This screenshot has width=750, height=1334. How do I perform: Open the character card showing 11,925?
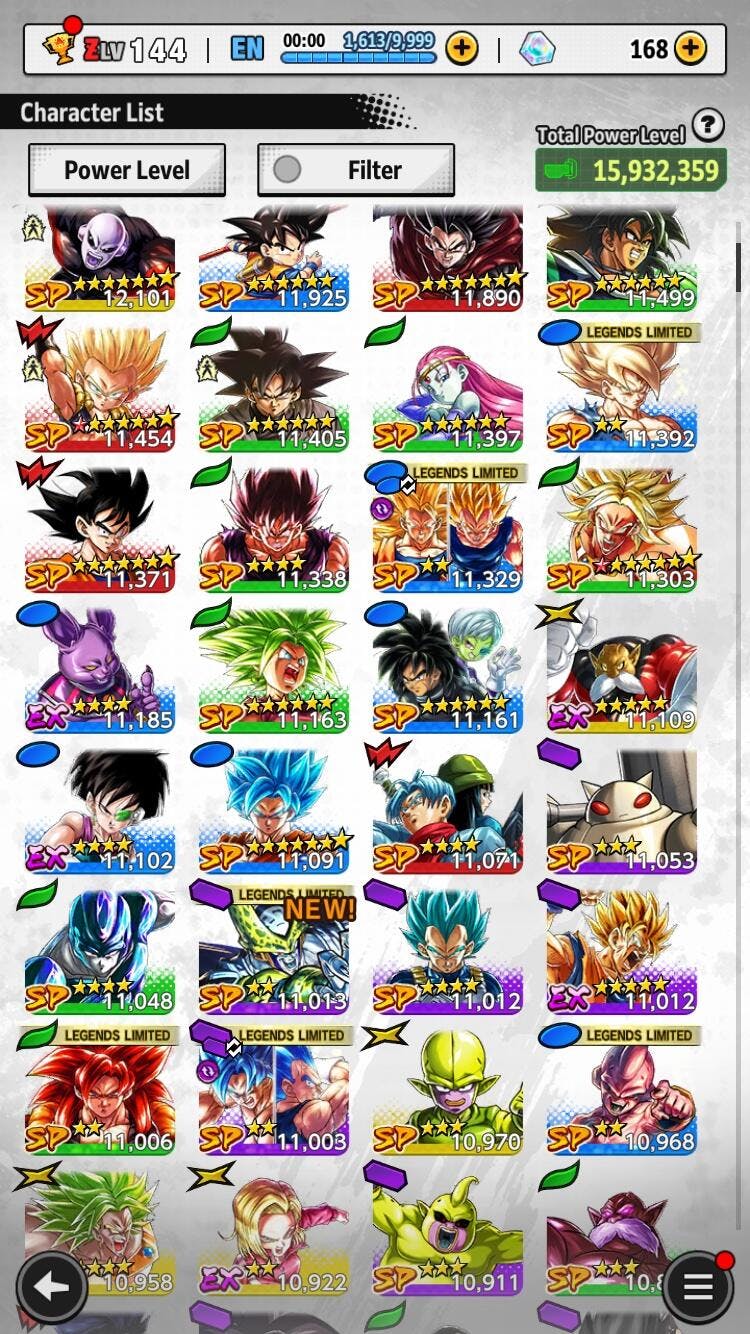tap(274, 259)
